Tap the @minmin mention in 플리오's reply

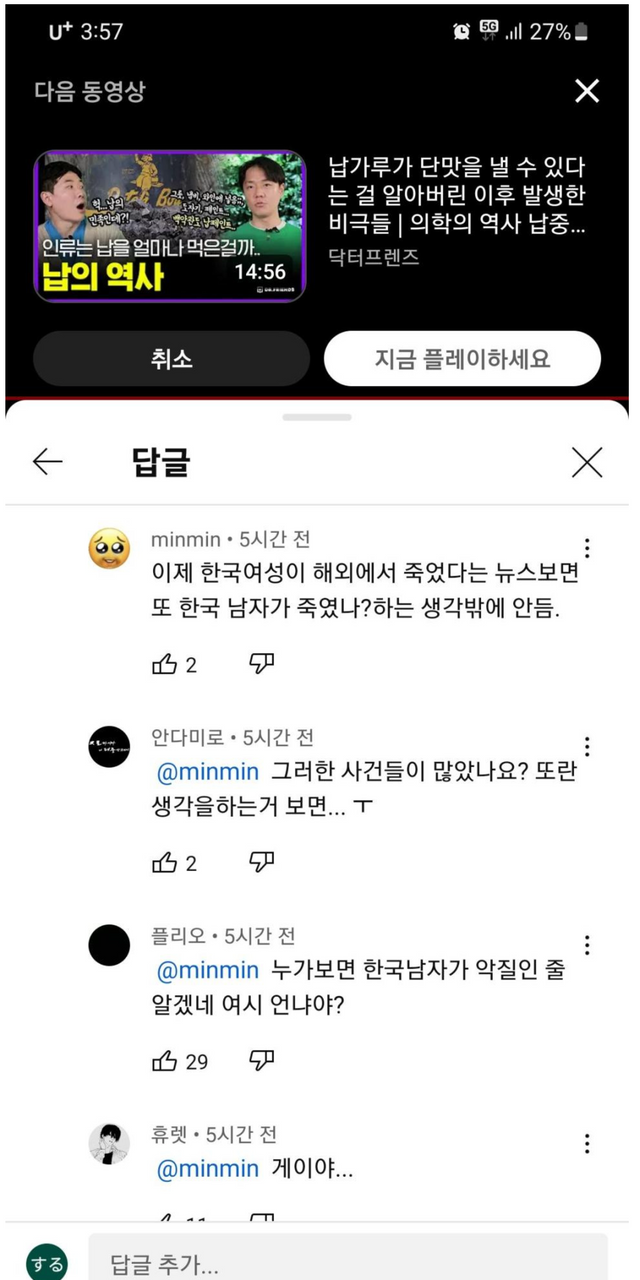pyautogui.click(x=208, y=970)
